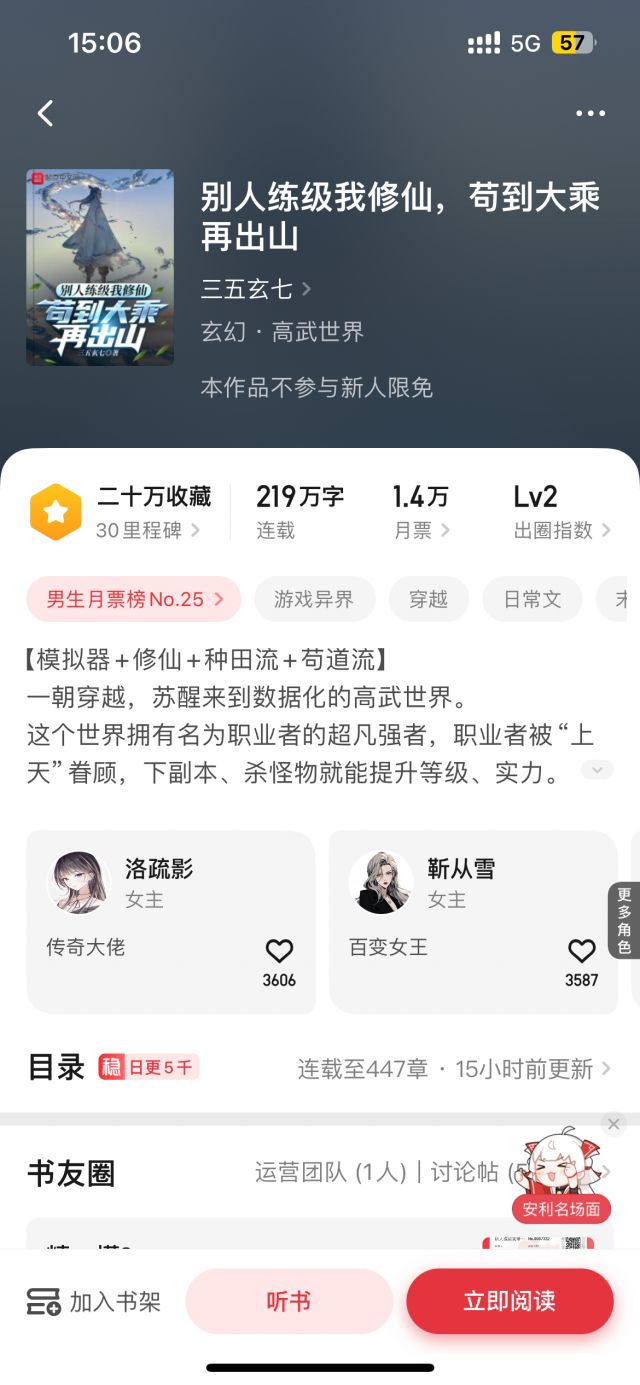
Task: Expand the full book synopsis
Action: [x=597, y=770]
